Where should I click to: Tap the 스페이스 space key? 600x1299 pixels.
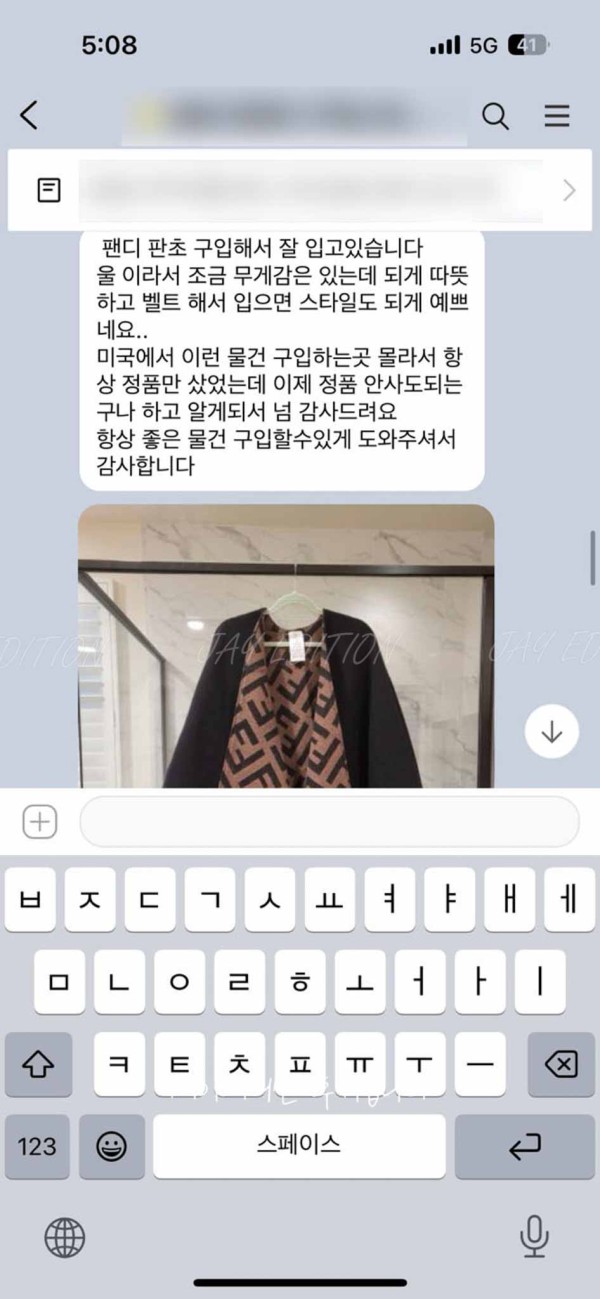click(x=299, y=1146)
